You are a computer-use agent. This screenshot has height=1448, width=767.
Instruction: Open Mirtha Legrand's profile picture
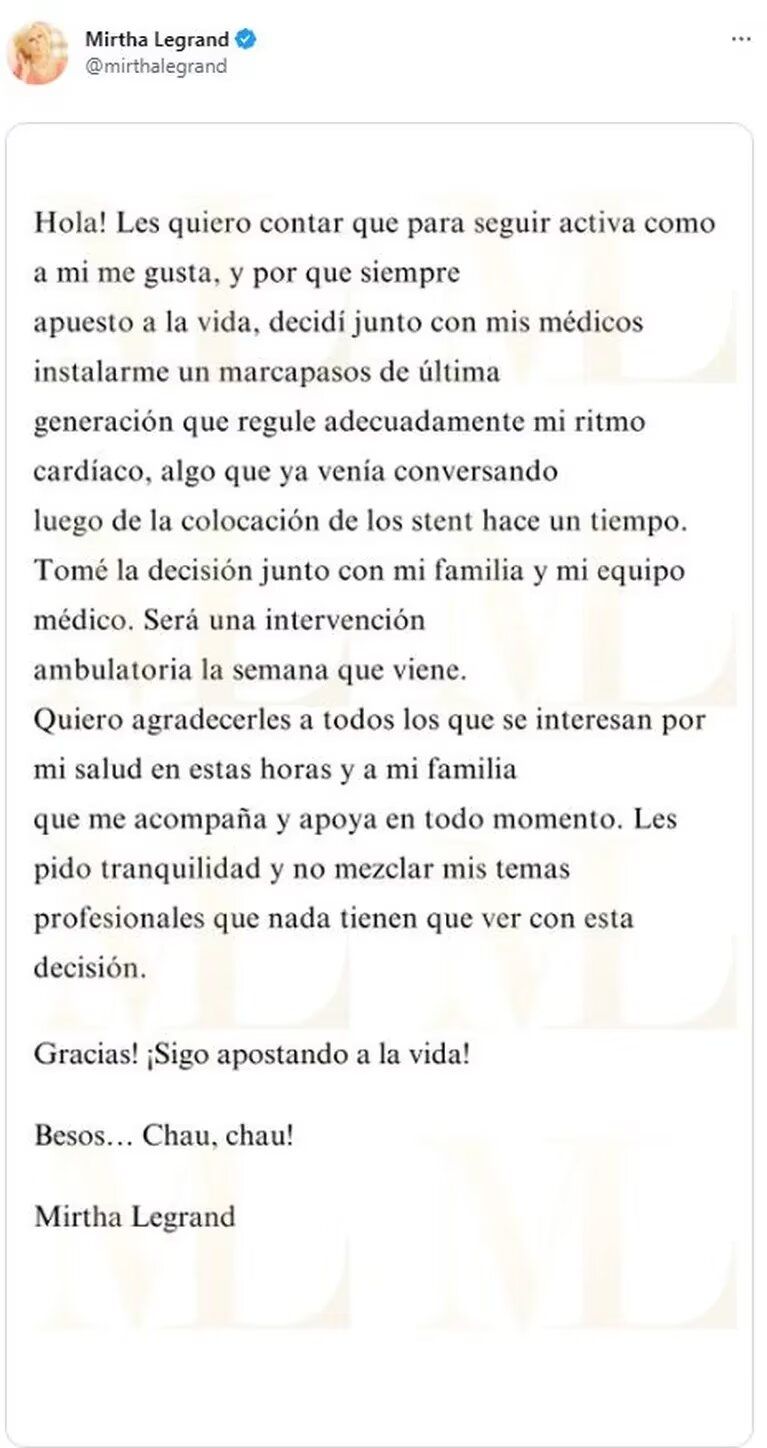38,53
